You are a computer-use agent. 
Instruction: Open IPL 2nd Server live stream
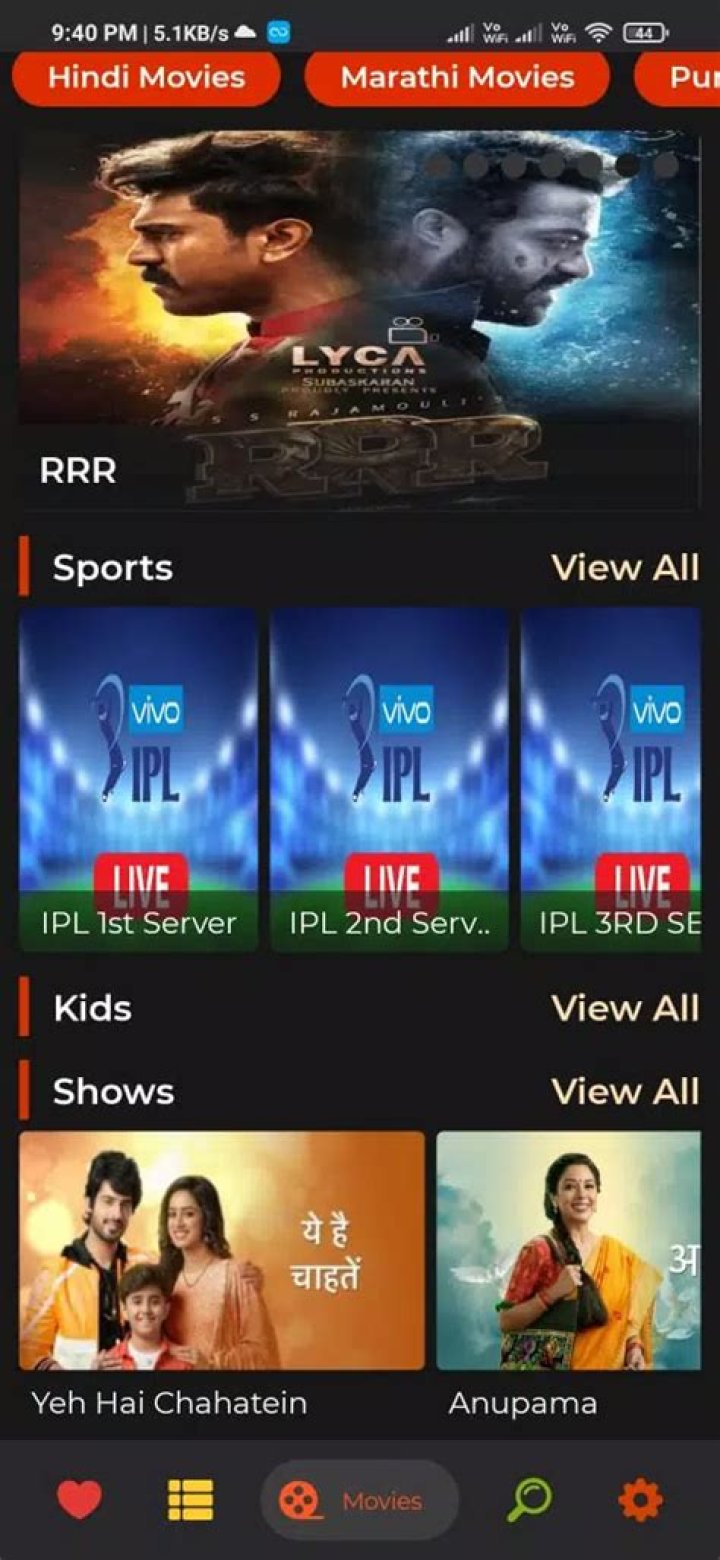tap(389, 780)
